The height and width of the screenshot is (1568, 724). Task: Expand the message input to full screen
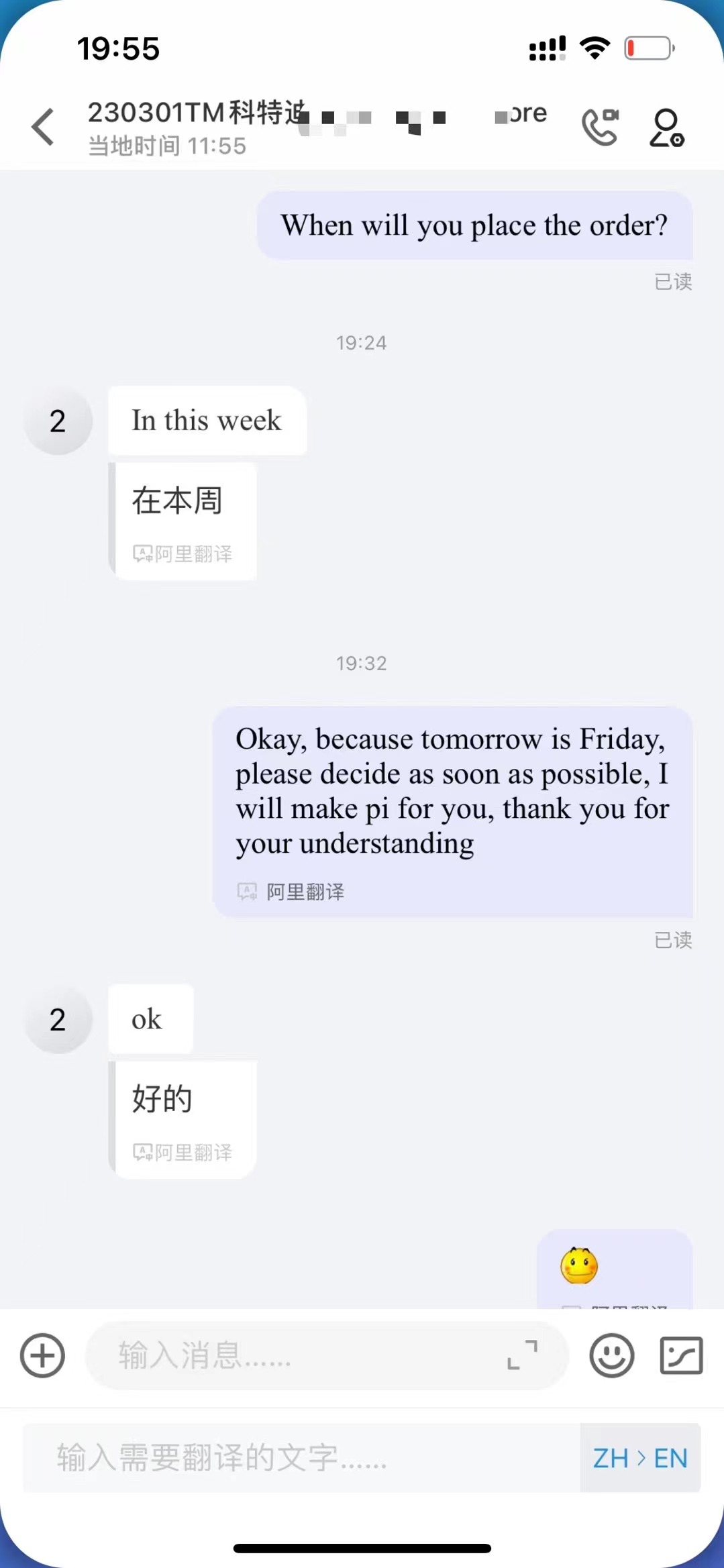click(522, 1355)
